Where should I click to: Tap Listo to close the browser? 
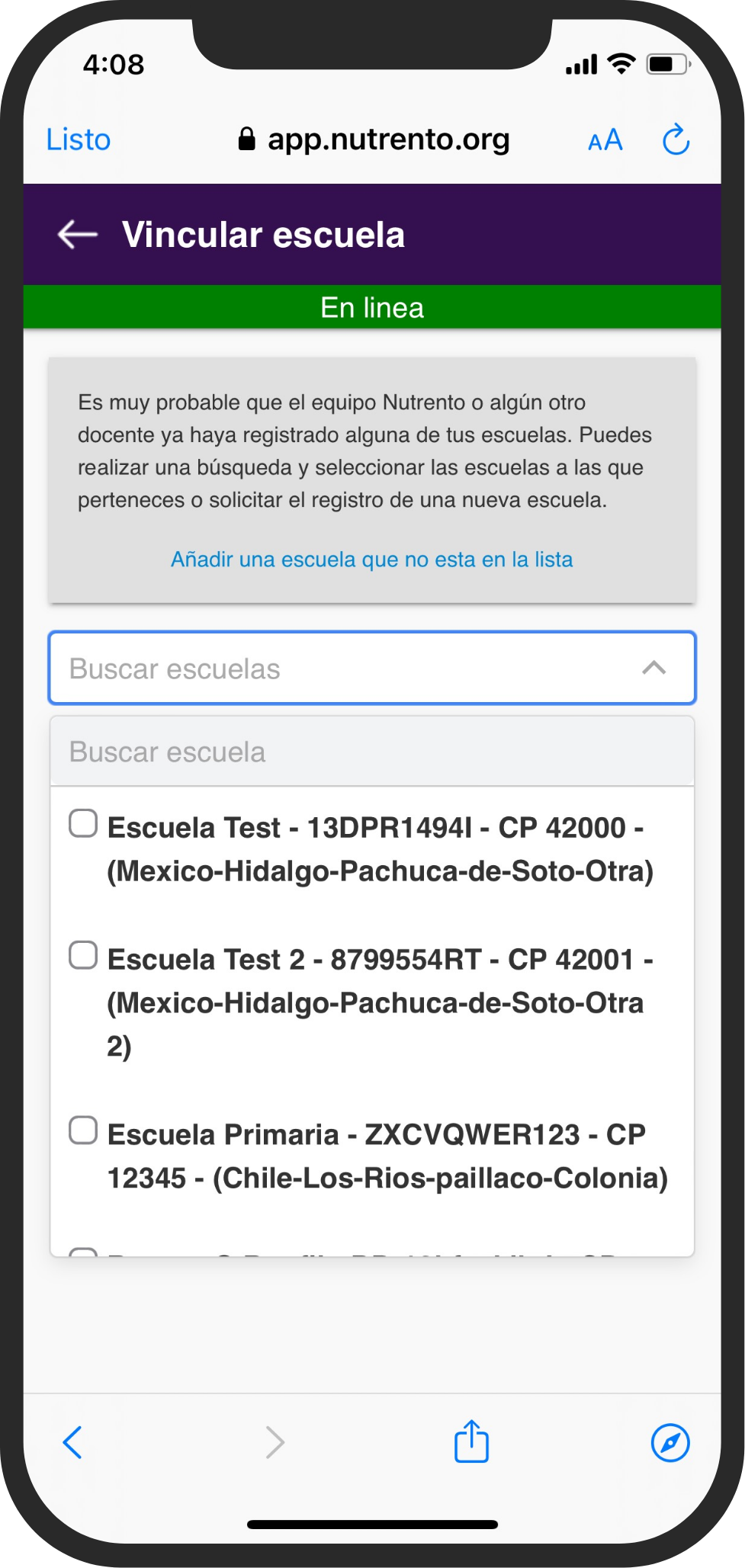tap(79, 140)
